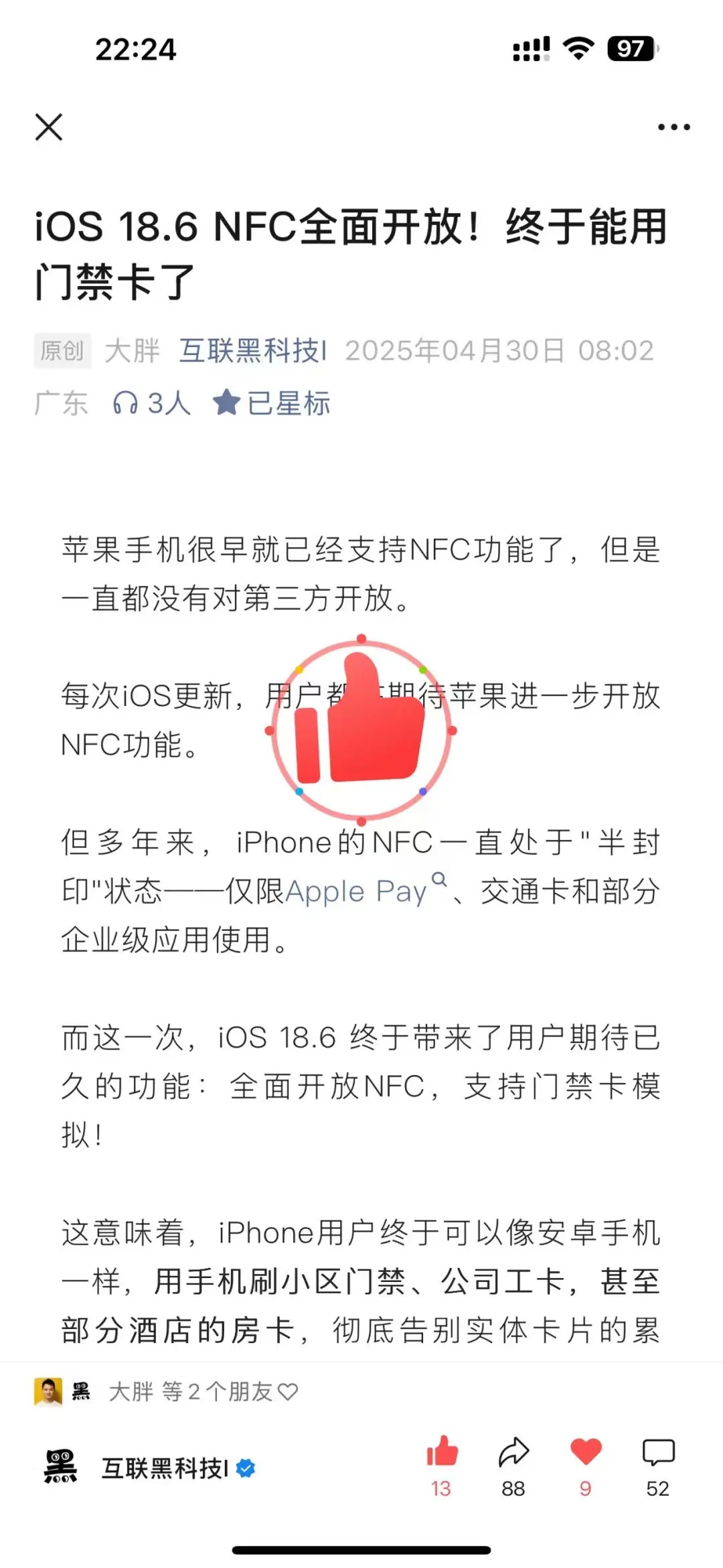Open the Apple Pay search link
The width and height of the screenshot is (723, 1568).
point(366,891)
